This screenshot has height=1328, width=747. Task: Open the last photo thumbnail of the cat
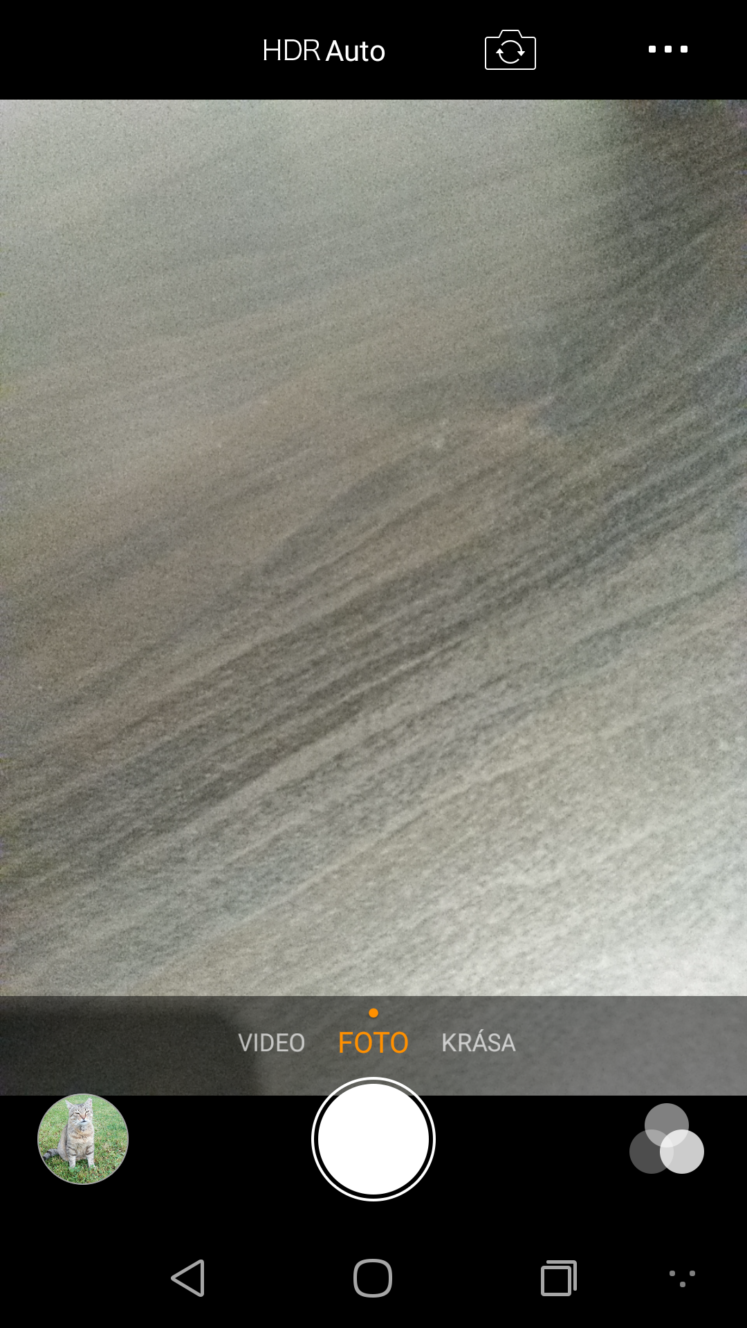click(x=83, y=1139)
